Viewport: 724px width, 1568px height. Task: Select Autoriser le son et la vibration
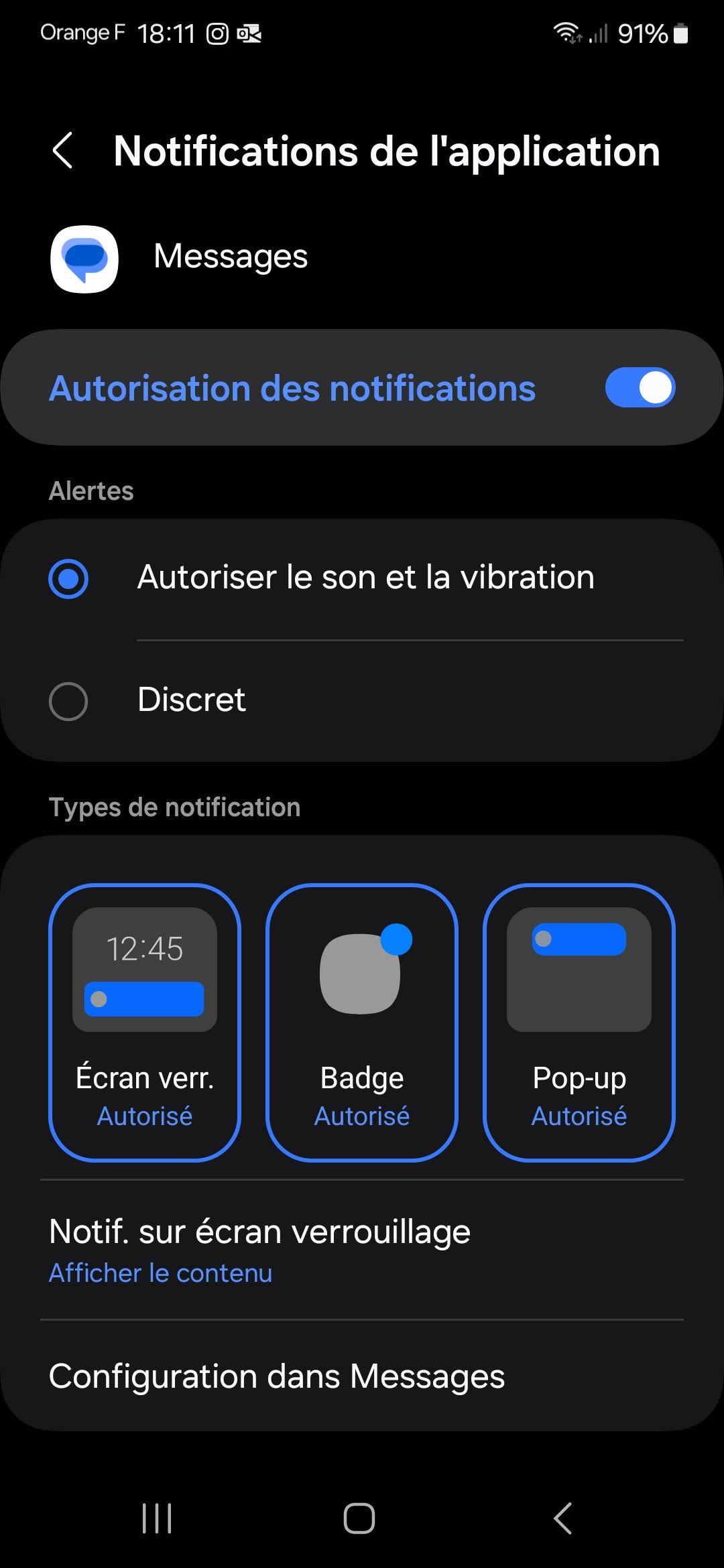(362, 578)
